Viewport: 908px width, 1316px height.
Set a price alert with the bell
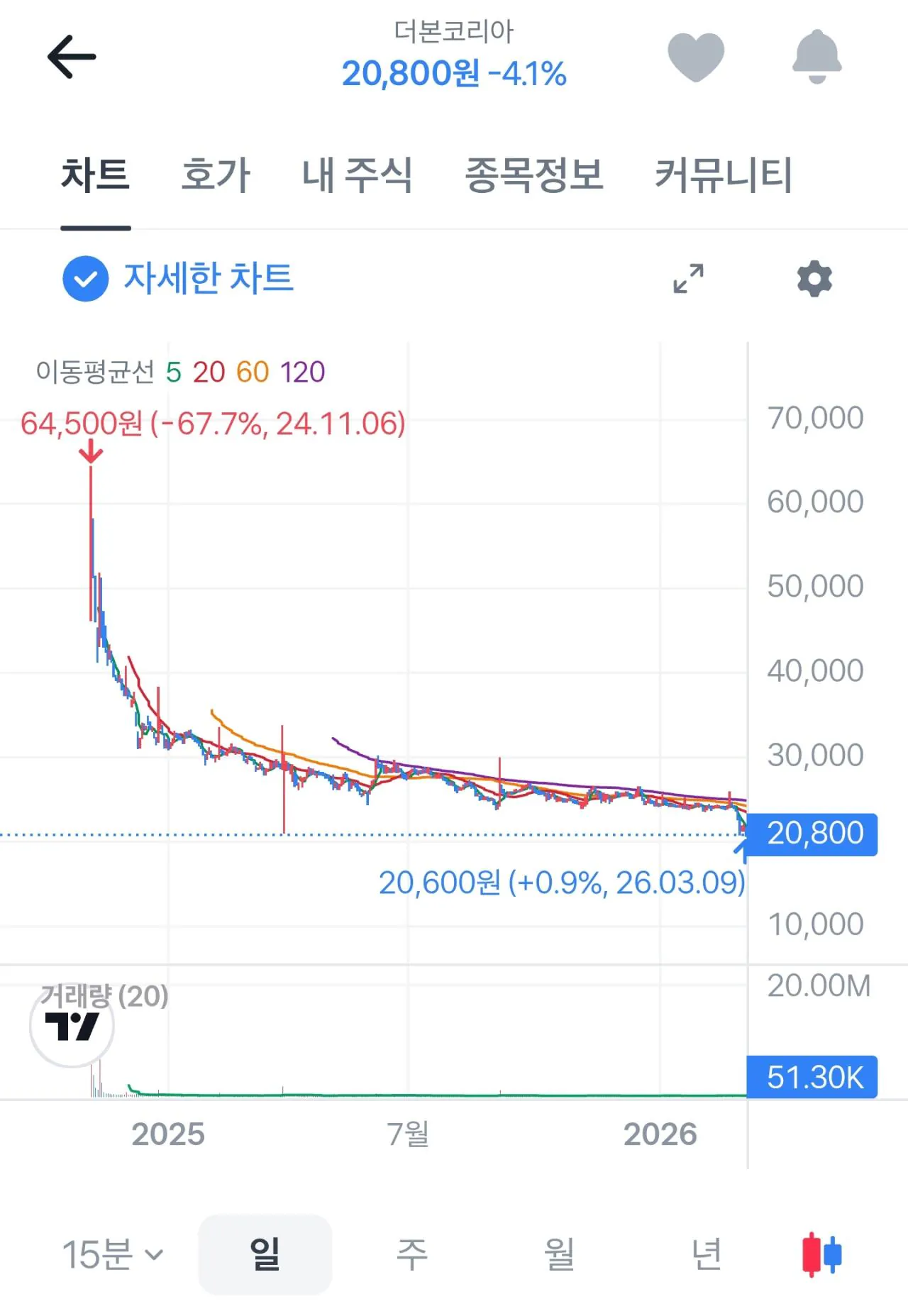(x=816, y=57)
